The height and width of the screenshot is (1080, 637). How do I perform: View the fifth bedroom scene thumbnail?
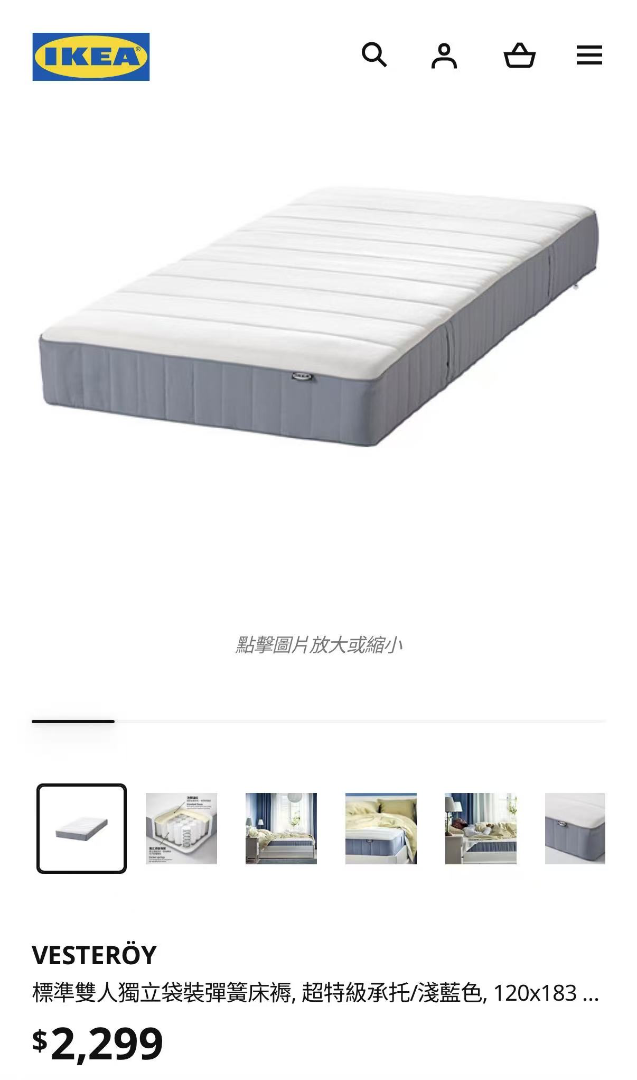tap(481, 829)
